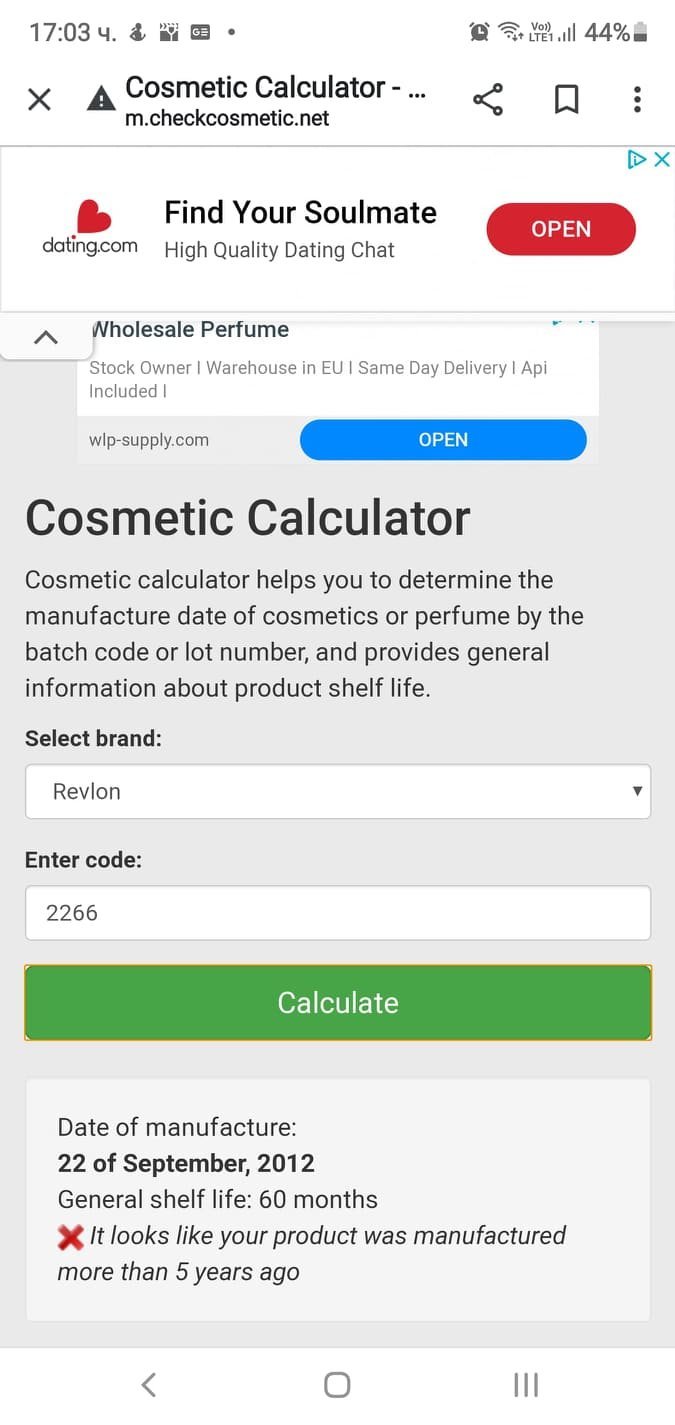Close the browser tab with X
The height and width of the screenshot is (1425, 675).
39,99
